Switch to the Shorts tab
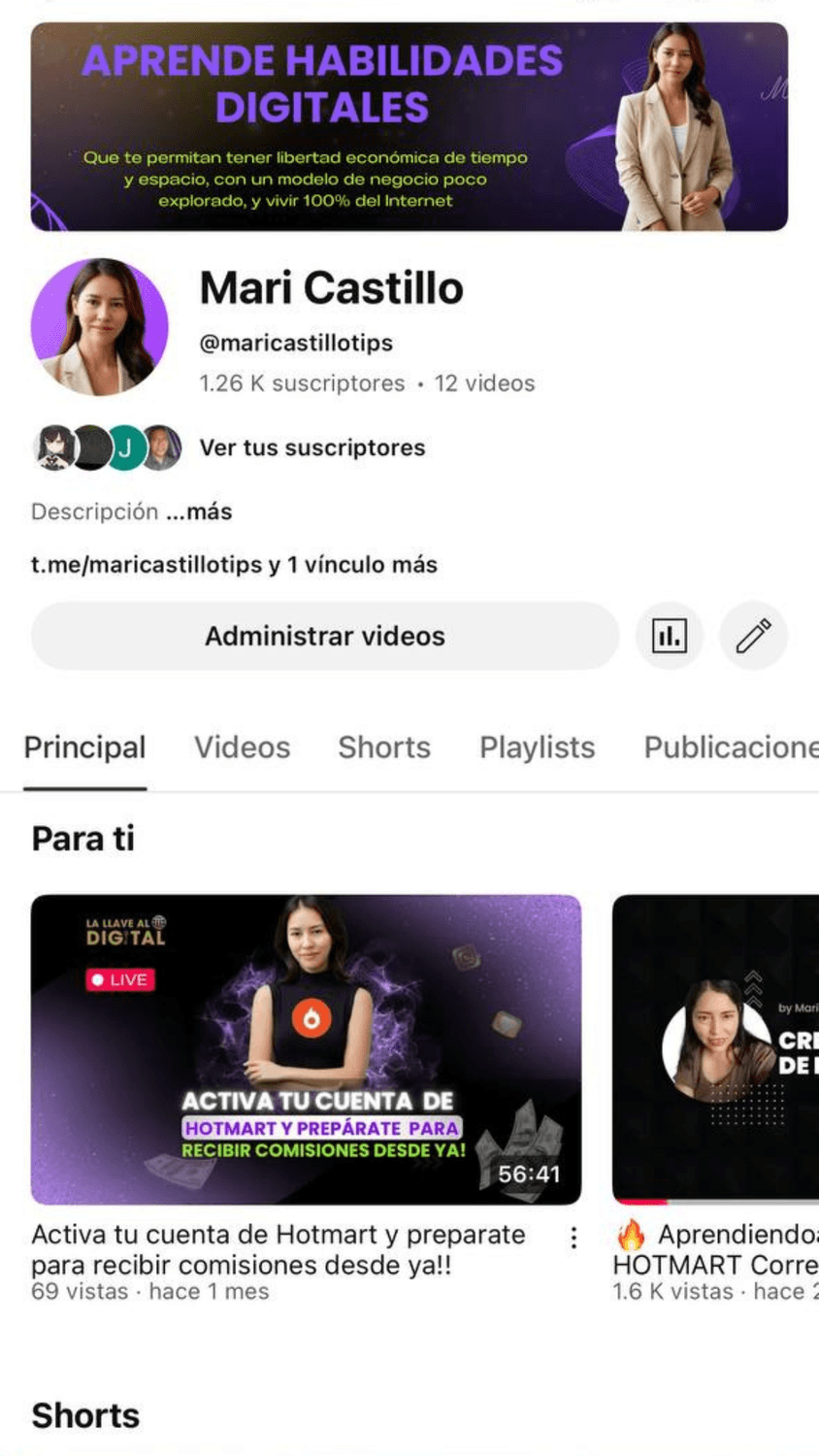 point(384,747)
